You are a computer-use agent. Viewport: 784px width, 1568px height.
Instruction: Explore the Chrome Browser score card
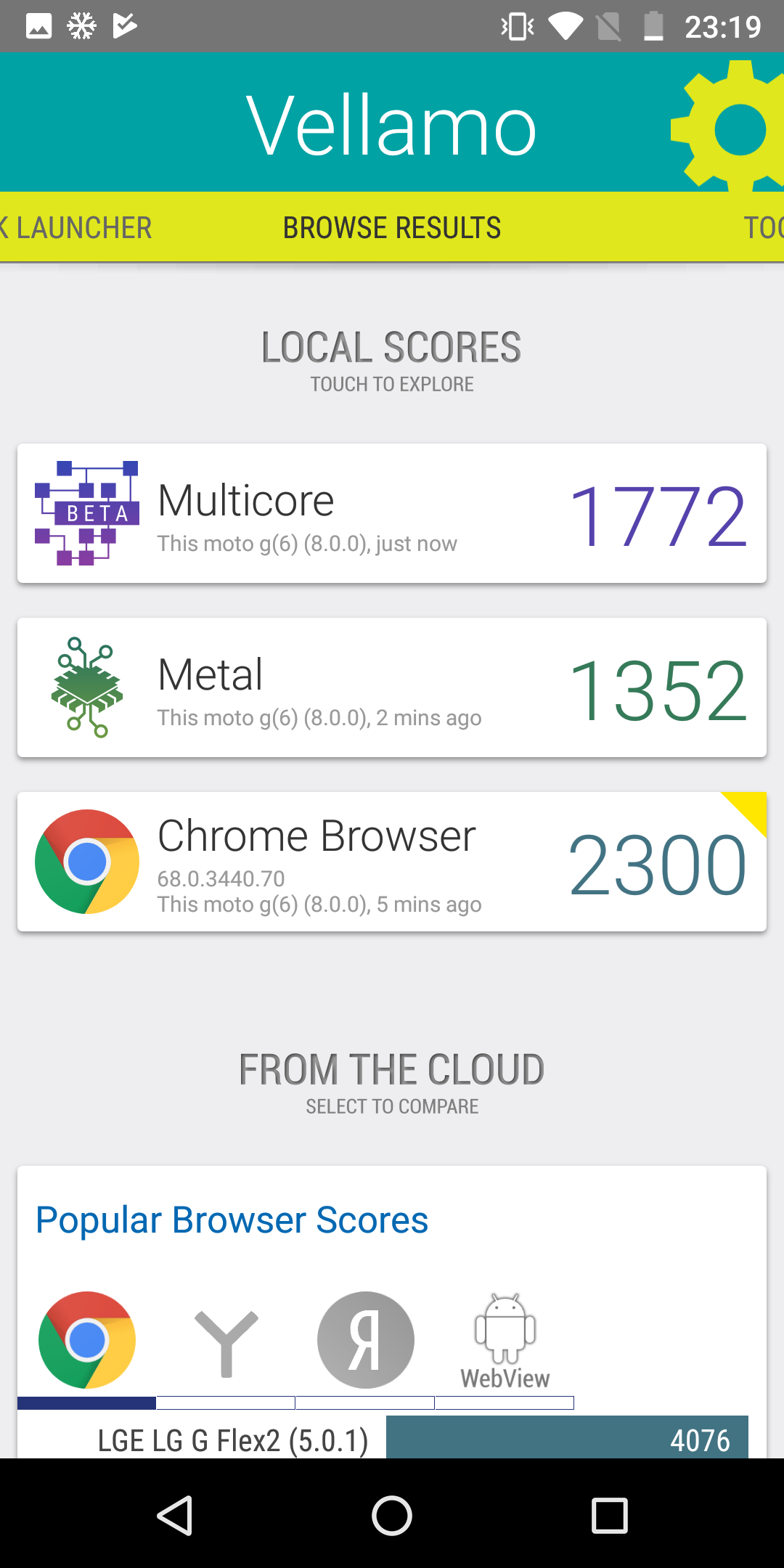point(392,862)
